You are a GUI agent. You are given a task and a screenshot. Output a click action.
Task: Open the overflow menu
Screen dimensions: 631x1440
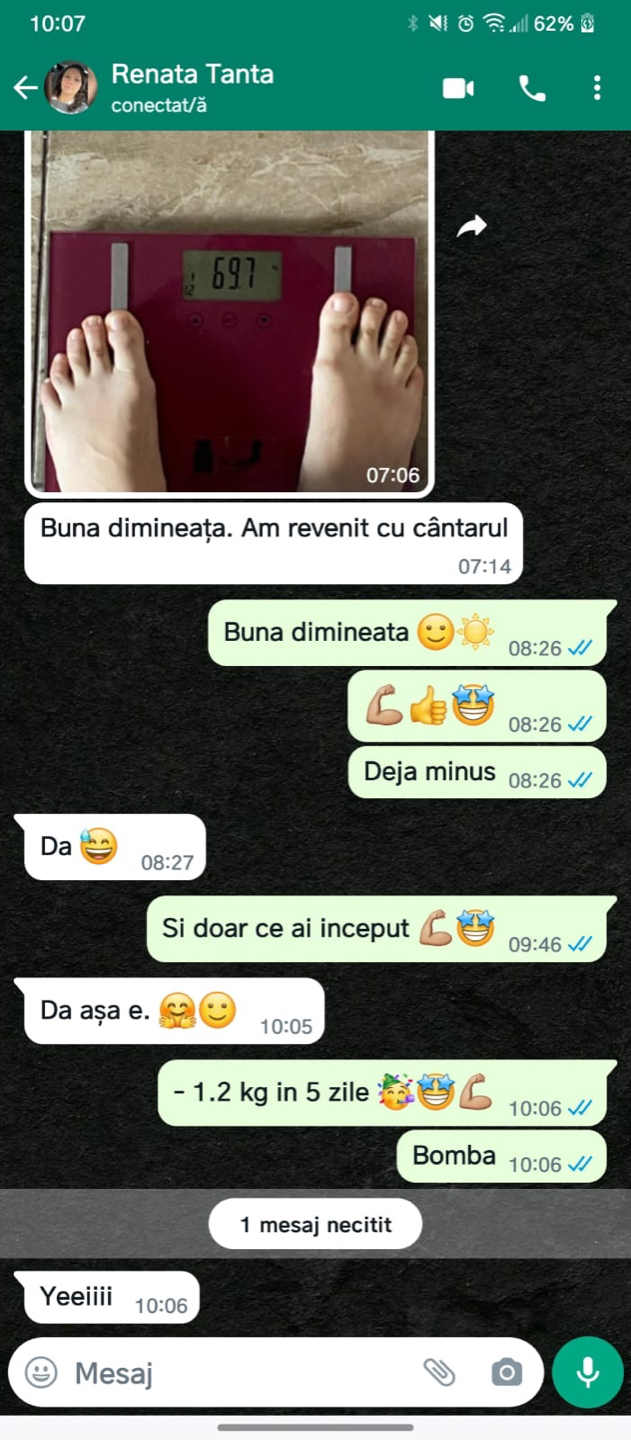tap(597, 88)
